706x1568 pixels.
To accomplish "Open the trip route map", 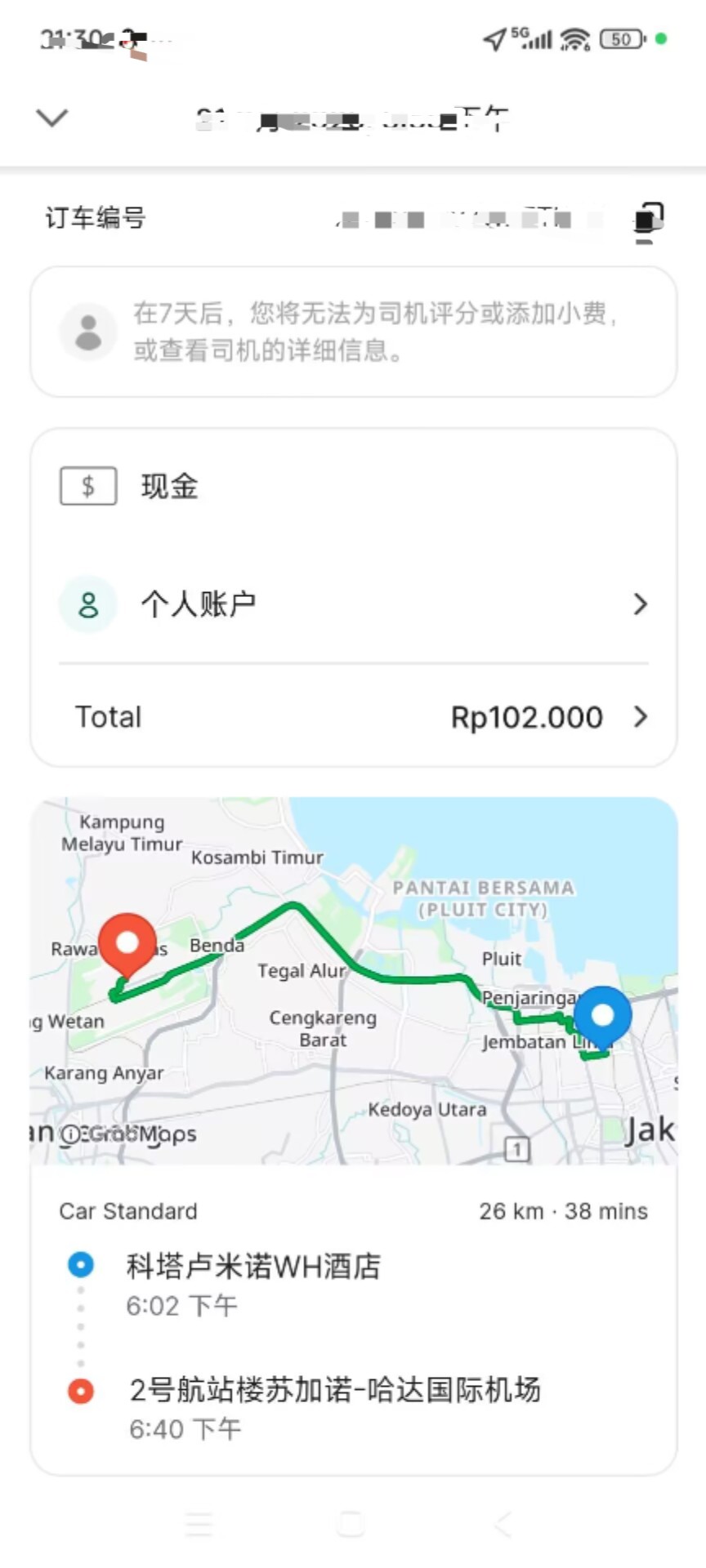I will [x=354, y=981].
